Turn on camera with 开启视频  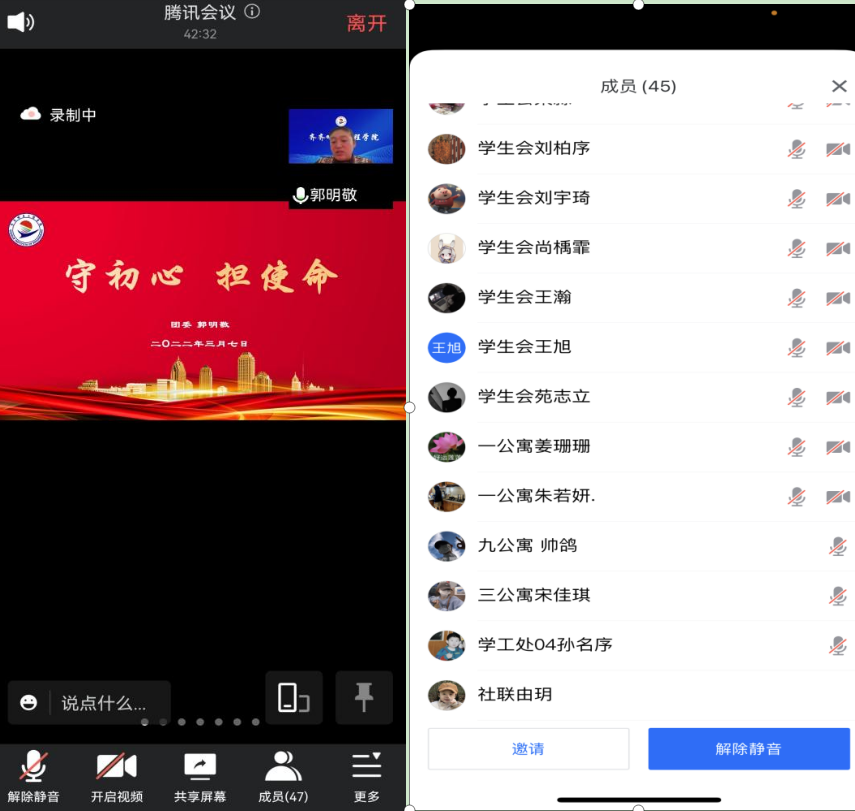coord(116,777)
